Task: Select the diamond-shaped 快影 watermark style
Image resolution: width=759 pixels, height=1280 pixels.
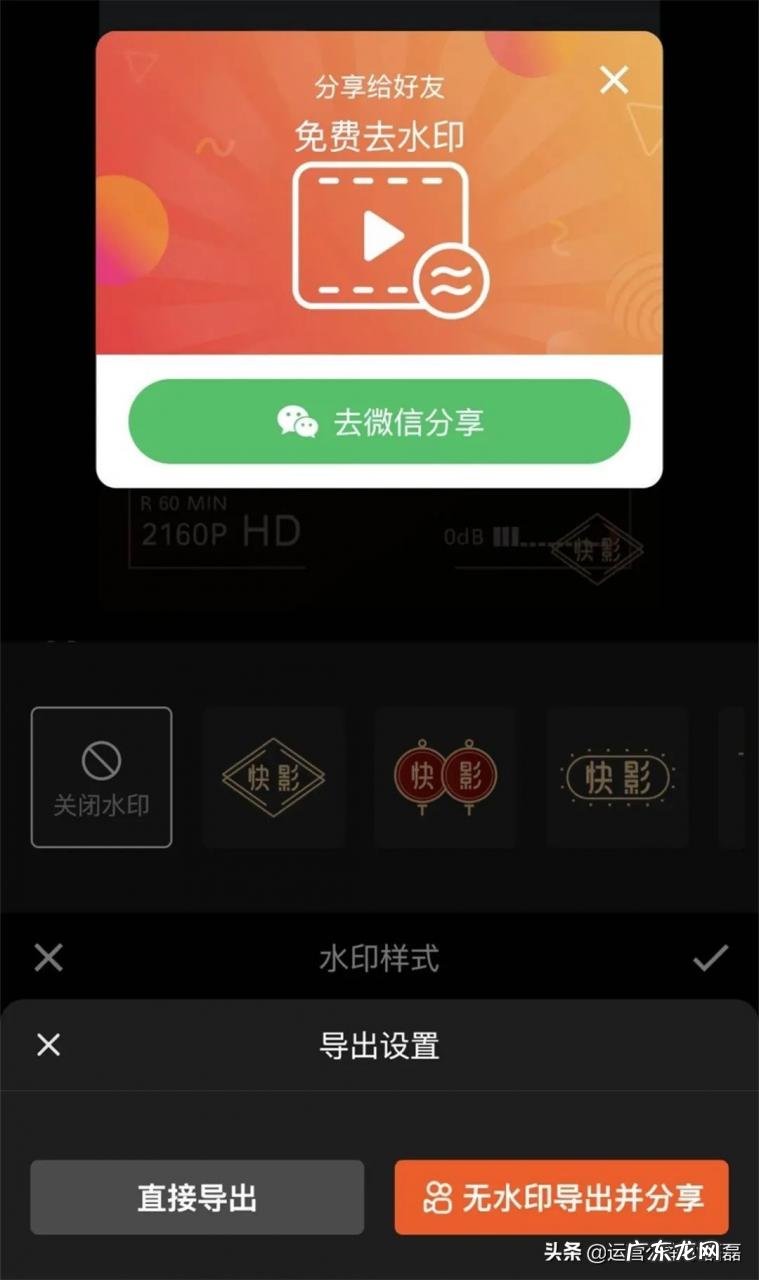Action: click(x=274, y=778)
